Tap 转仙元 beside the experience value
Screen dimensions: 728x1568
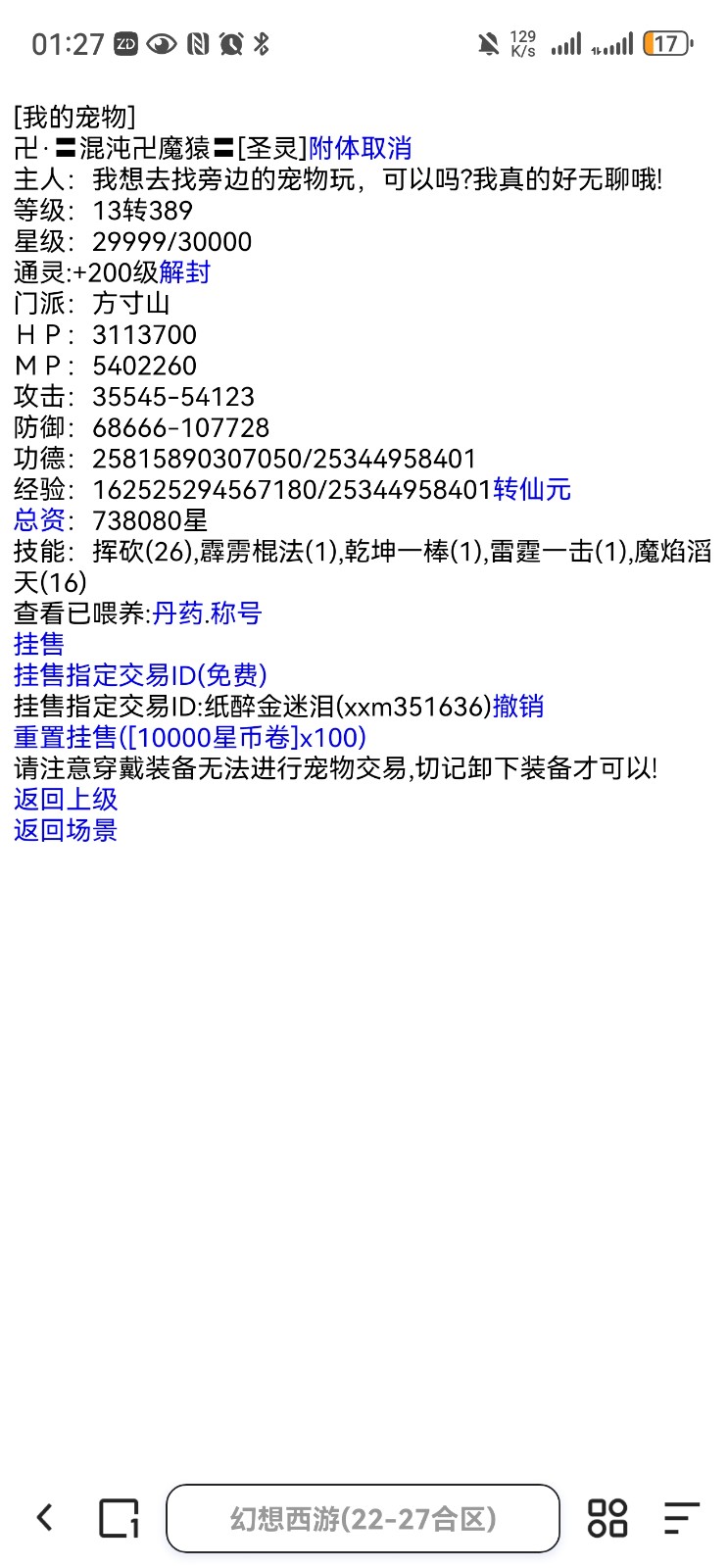(531, 489)
